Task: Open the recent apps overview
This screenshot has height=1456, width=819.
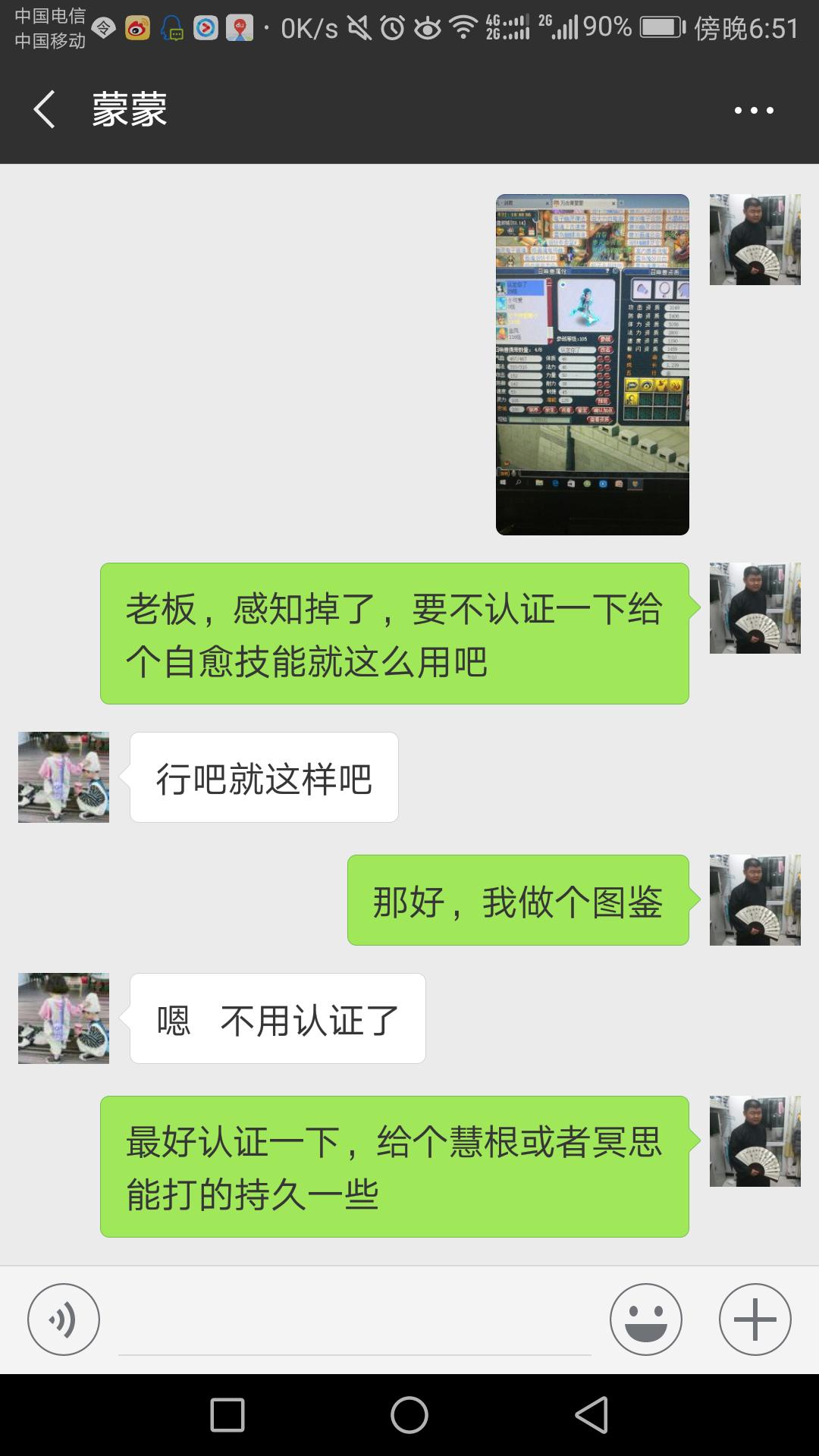Action: click(227, 1415)
